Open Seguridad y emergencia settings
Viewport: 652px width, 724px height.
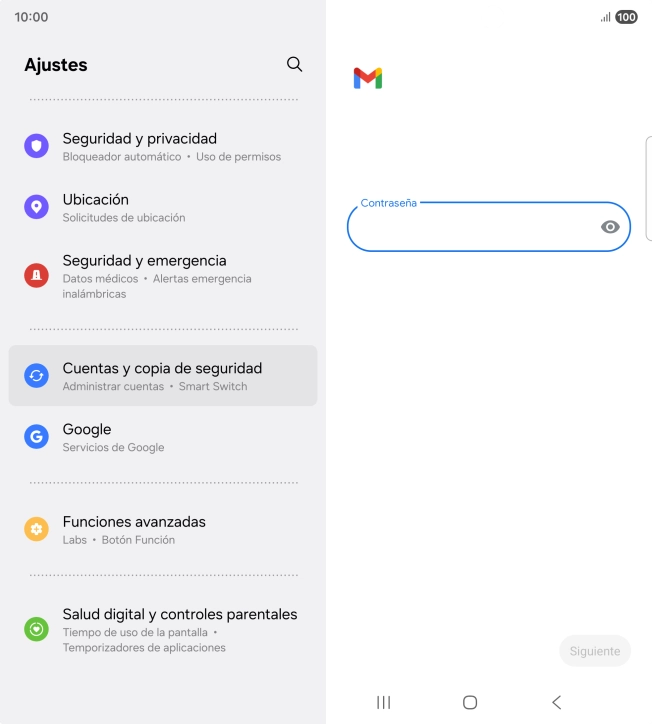point(162,276)
